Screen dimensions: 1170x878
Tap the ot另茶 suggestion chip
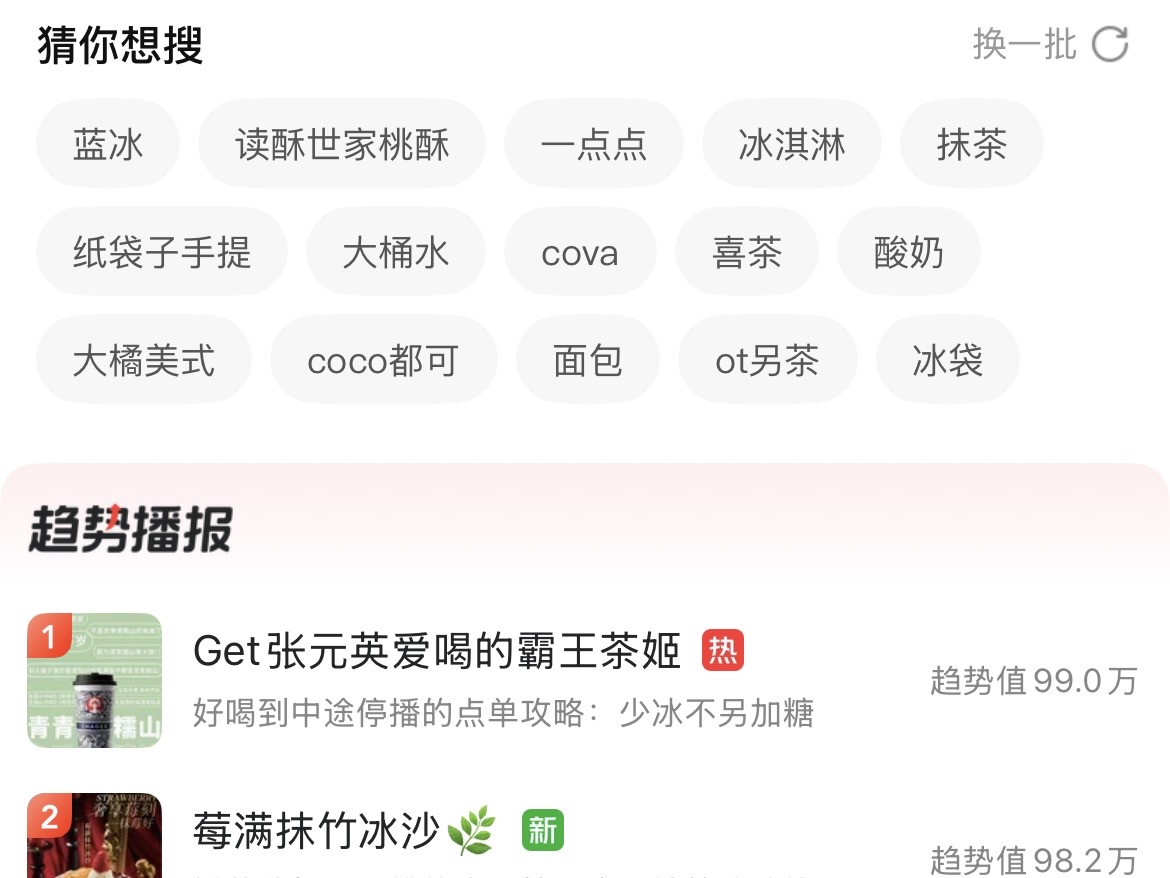click(767, 360)
